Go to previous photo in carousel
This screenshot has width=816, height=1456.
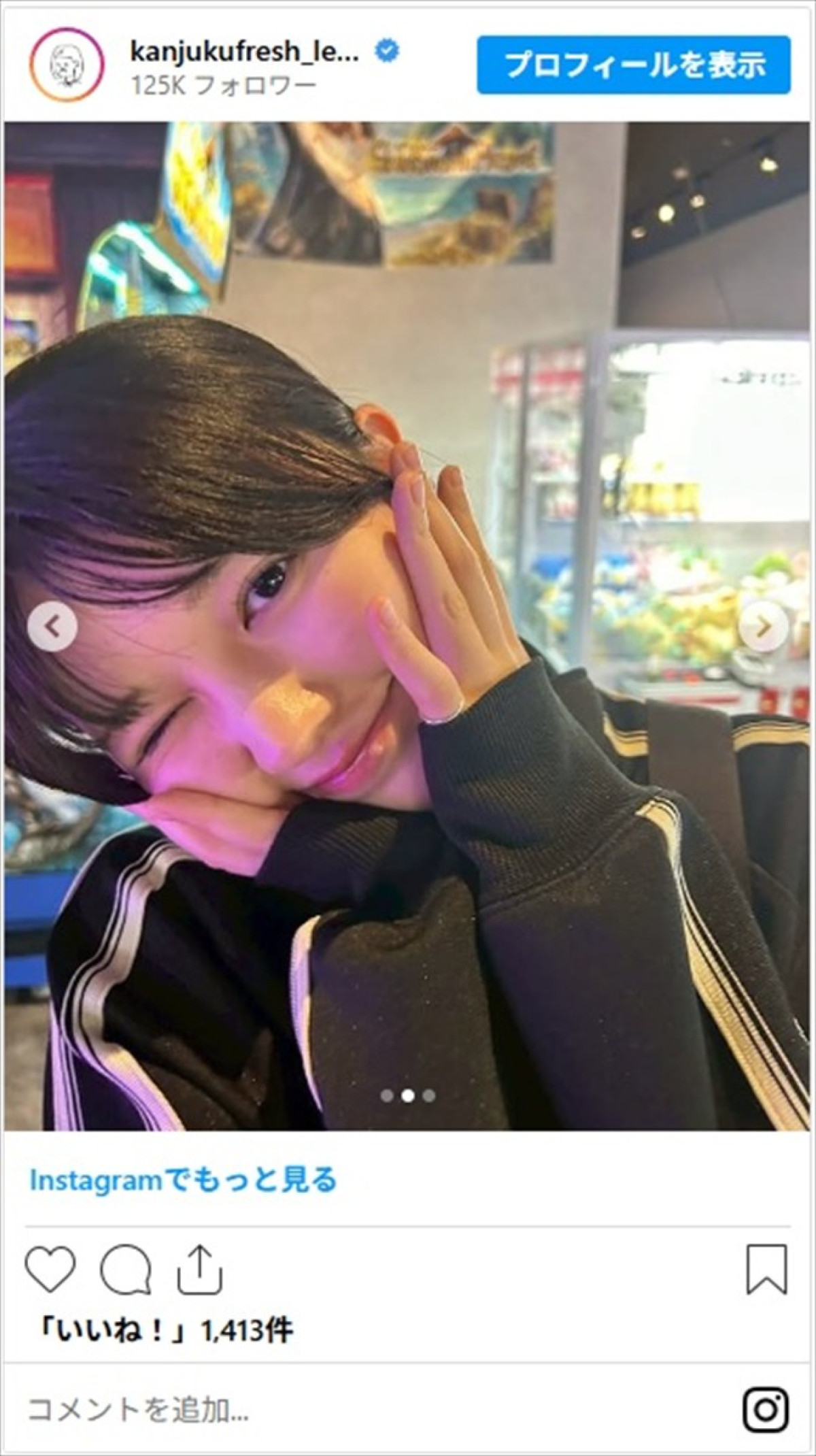point(52,627)
